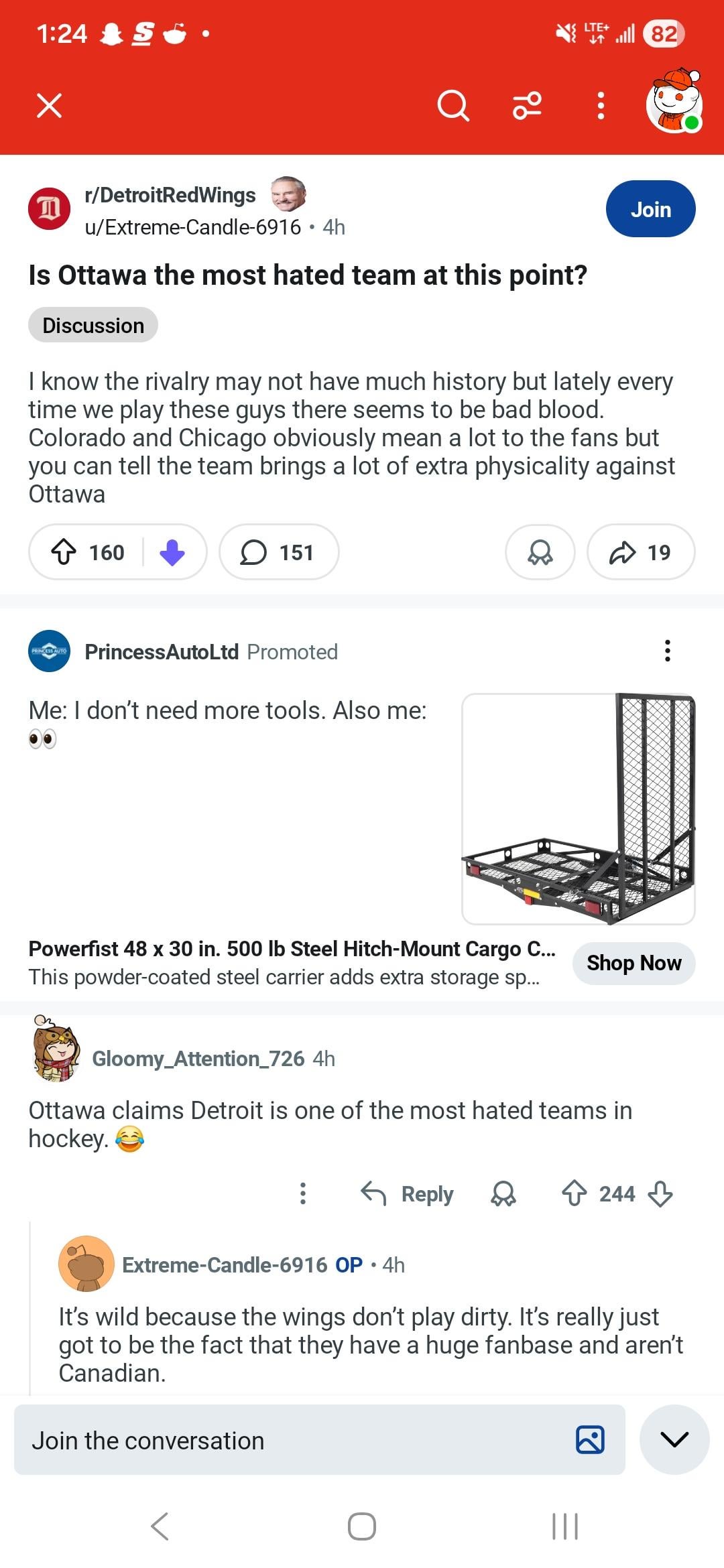
Task: Share the post
Action: pyautogui.click(x=640, y=552)
